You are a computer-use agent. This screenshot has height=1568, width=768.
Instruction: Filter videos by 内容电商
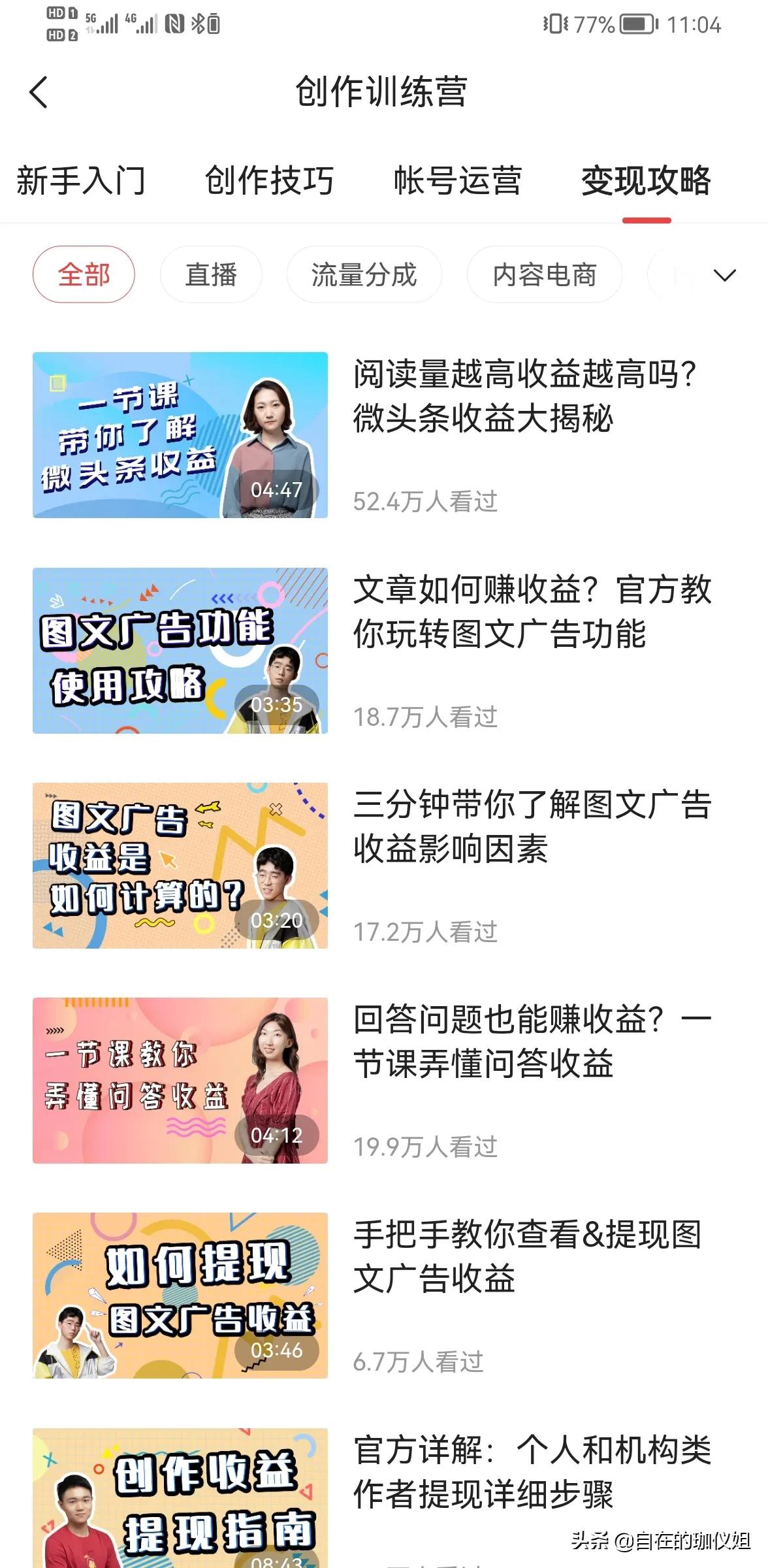point(545,275)
